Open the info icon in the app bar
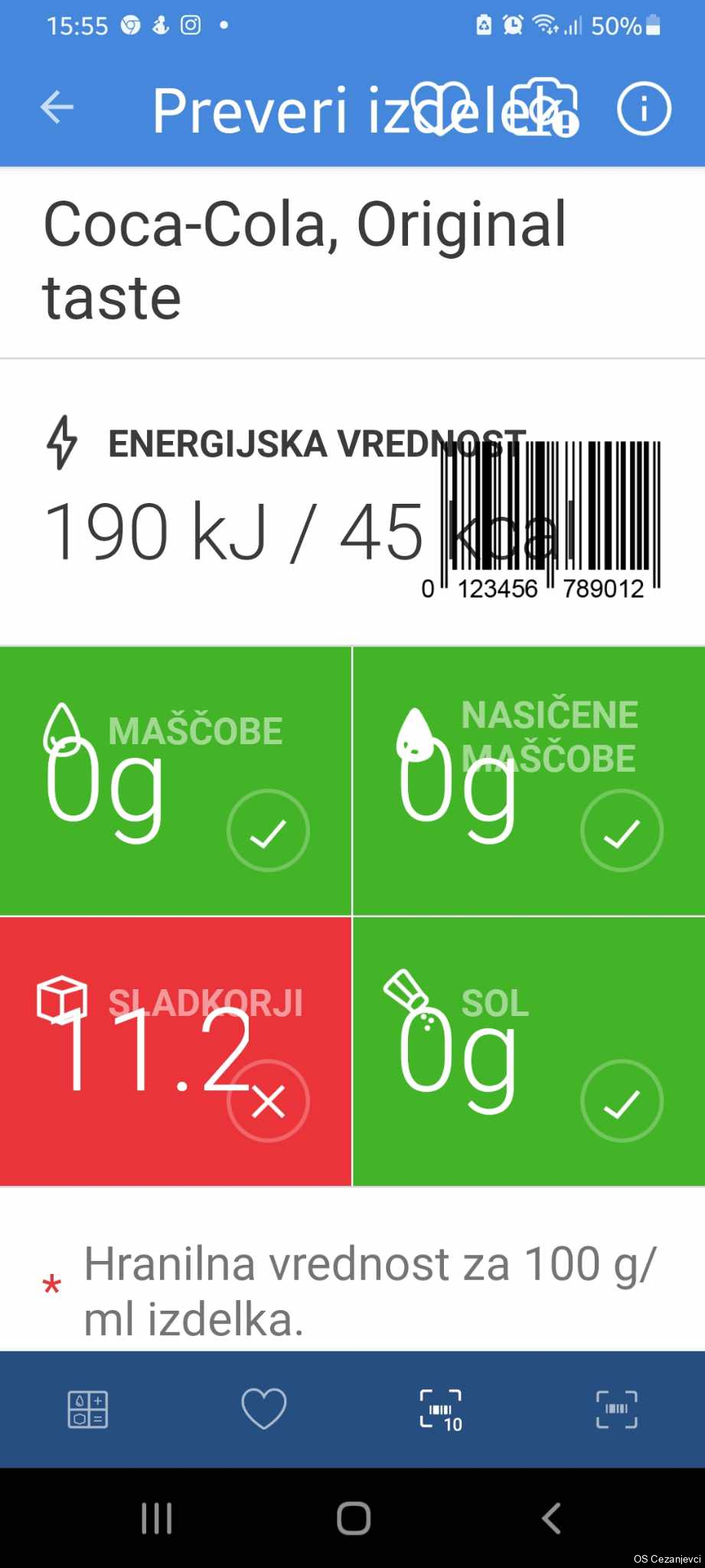This screenshot has width=705, height=1568. (644, 108)
